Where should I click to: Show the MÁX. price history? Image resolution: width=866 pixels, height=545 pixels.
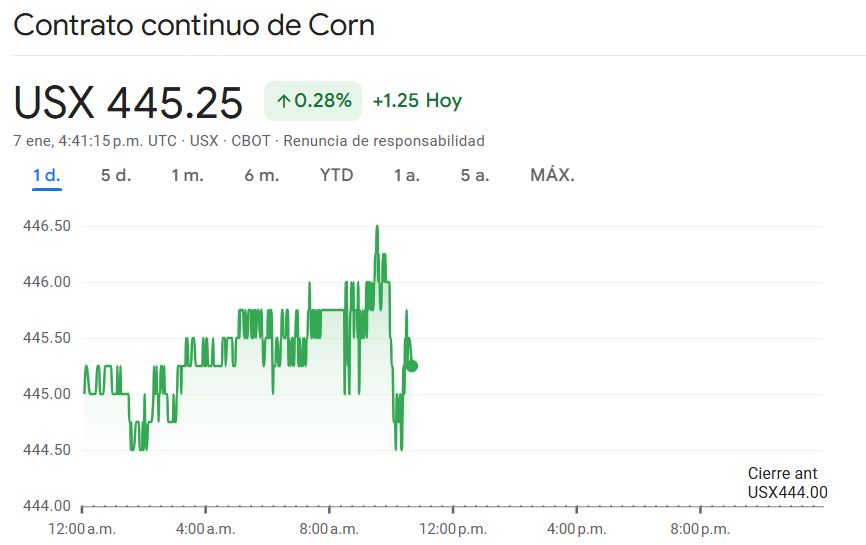tap(552, 175)
